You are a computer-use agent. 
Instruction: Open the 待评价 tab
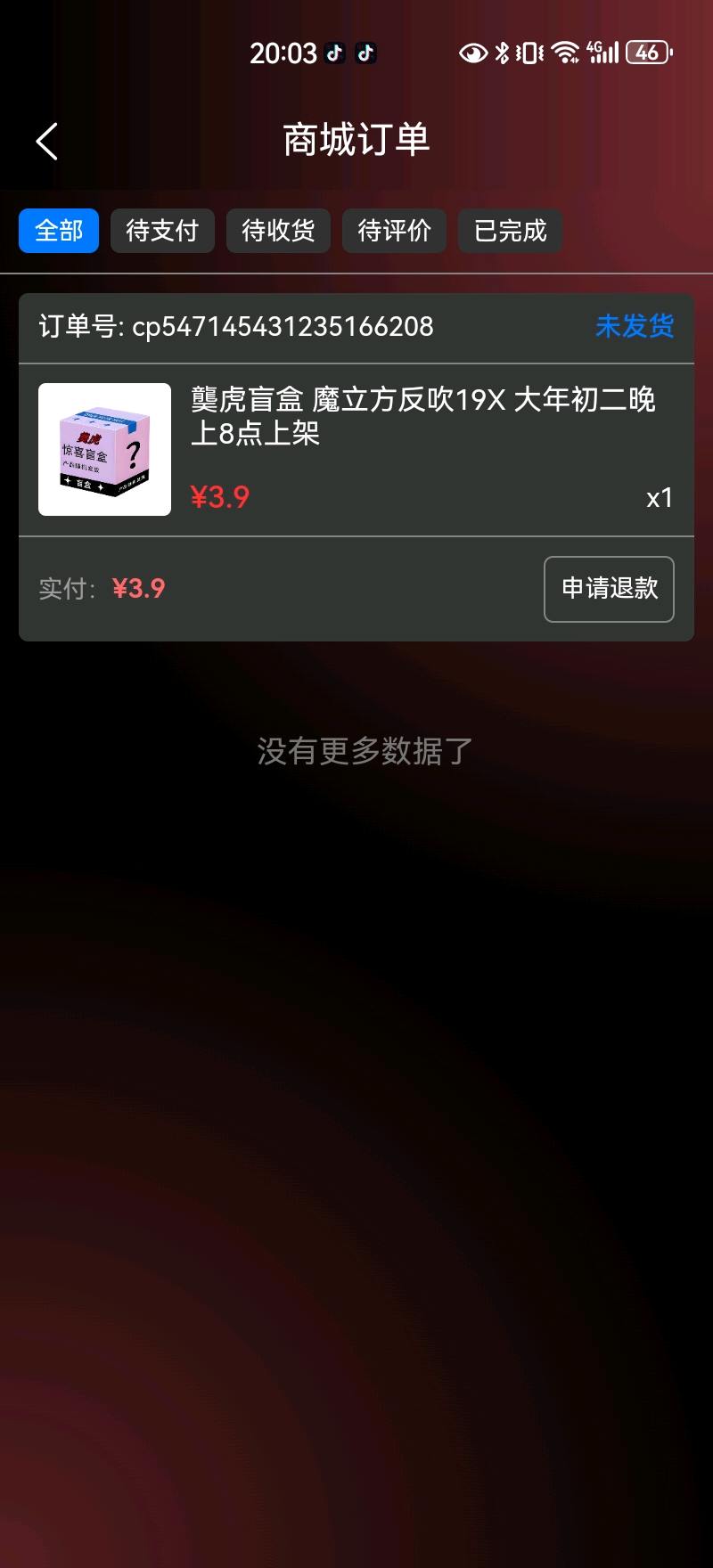tap(394, 230)
